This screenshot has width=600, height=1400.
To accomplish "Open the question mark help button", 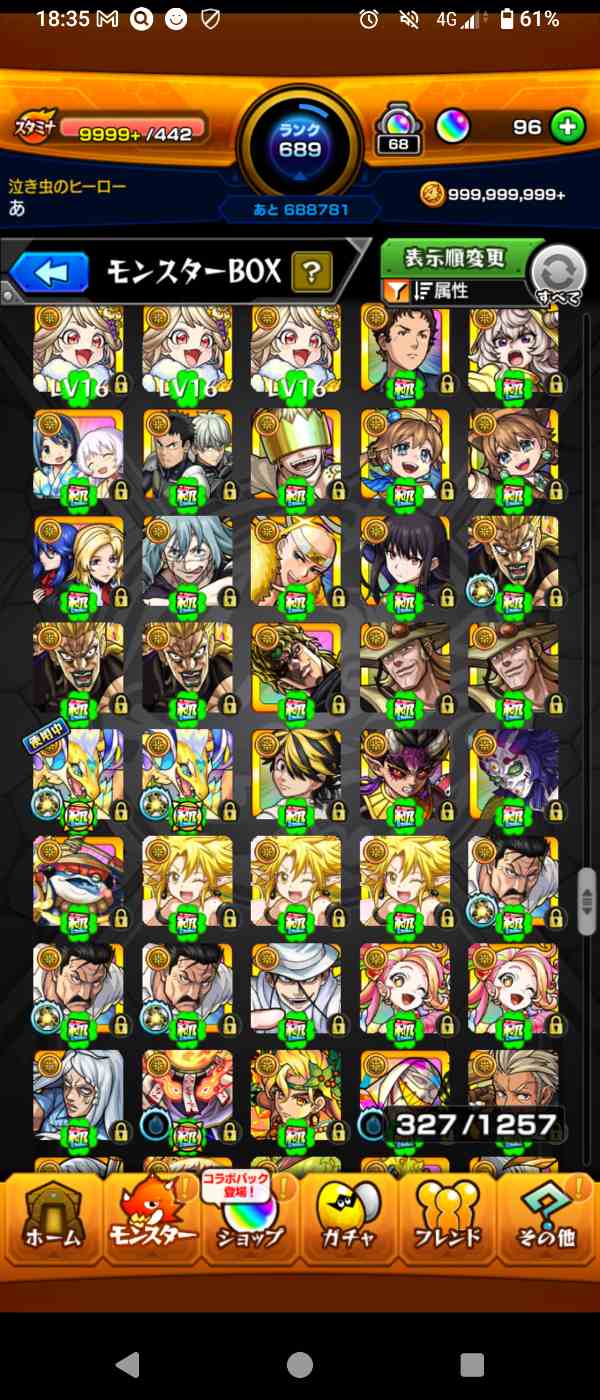I will point(311,271).
